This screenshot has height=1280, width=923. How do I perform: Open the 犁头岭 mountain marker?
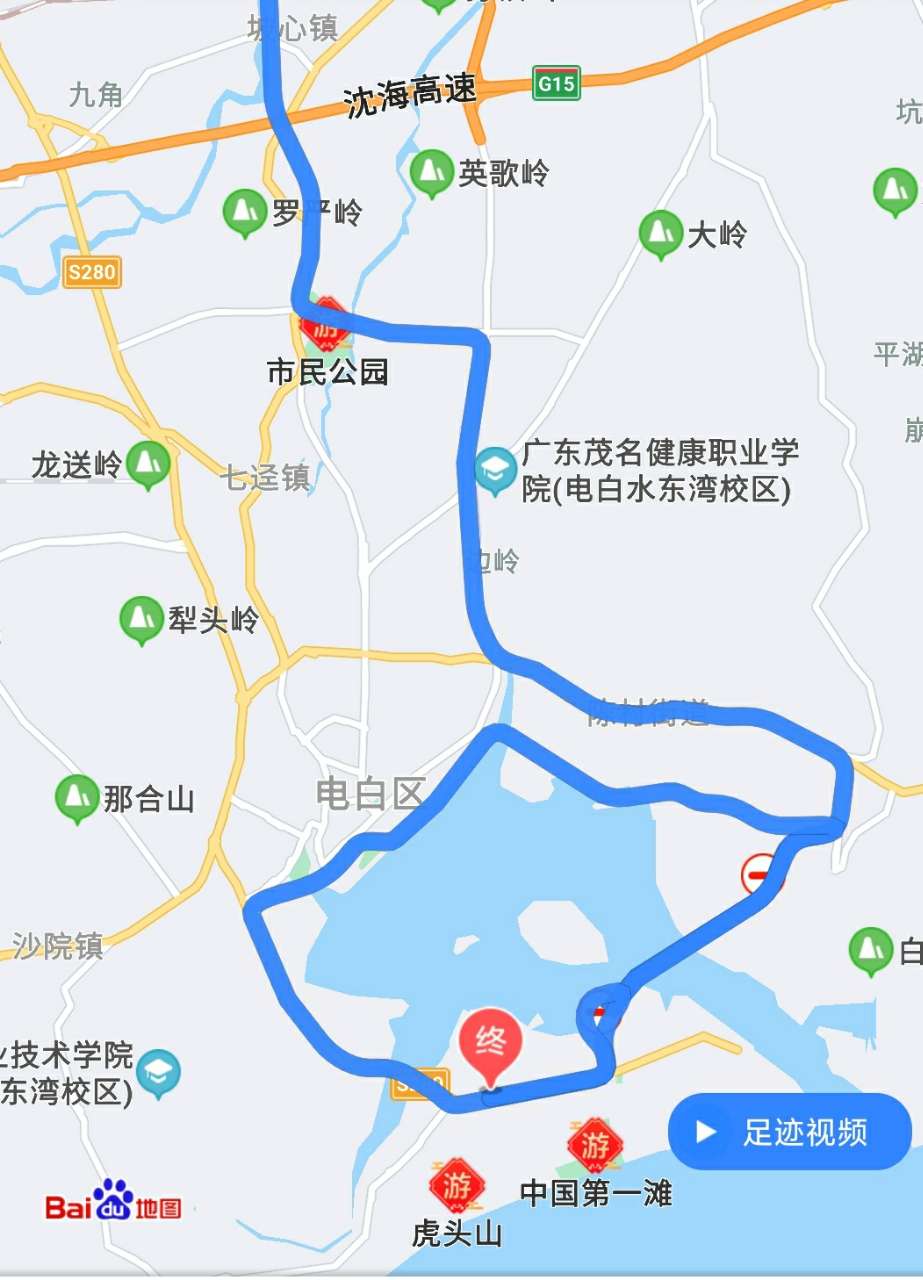point(141,619)
